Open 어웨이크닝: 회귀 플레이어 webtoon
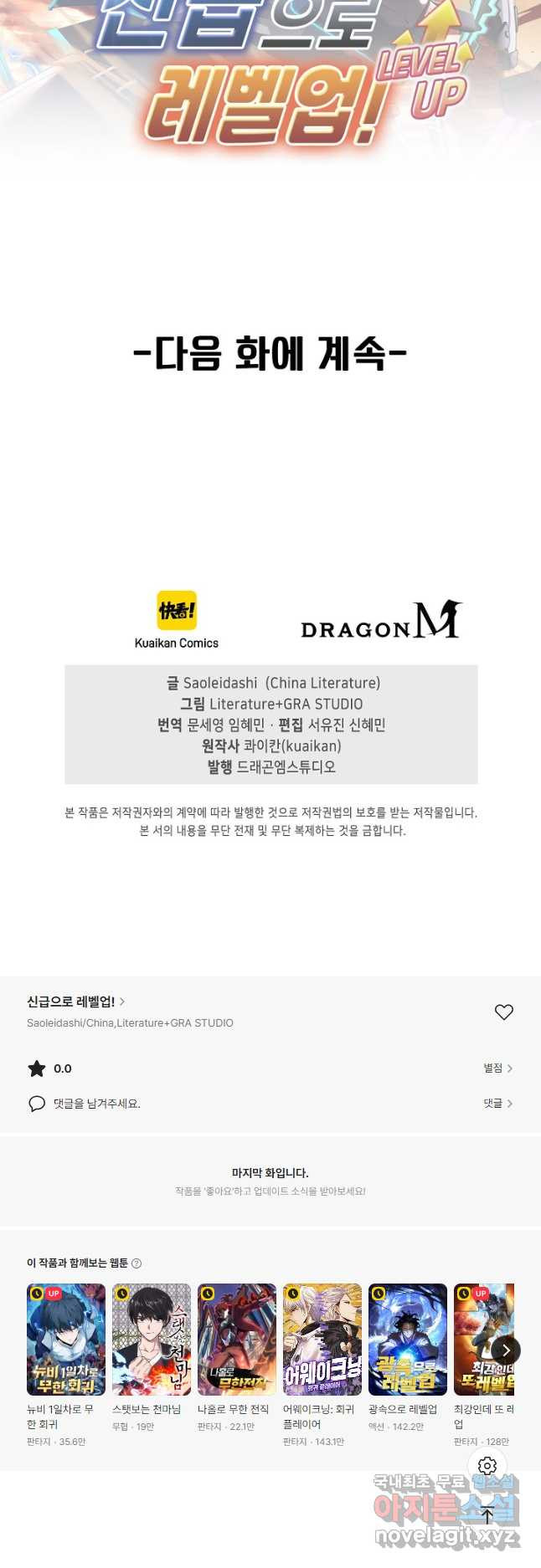The width and height of the screenshot is (541, 1568). [322, 1340]
